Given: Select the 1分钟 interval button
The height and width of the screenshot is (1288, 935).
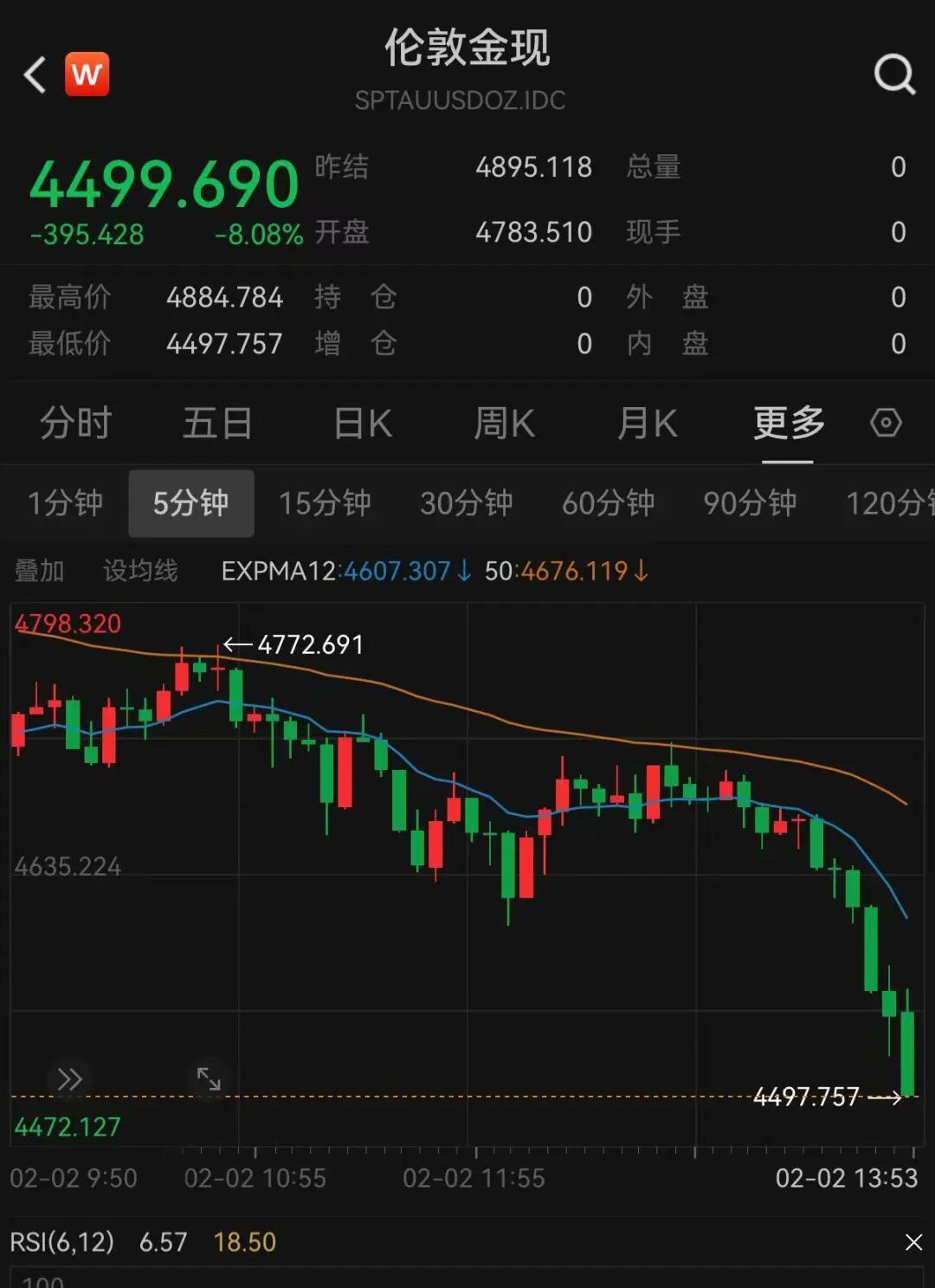Looking at the screenshot, I should (x=65, y=503).
